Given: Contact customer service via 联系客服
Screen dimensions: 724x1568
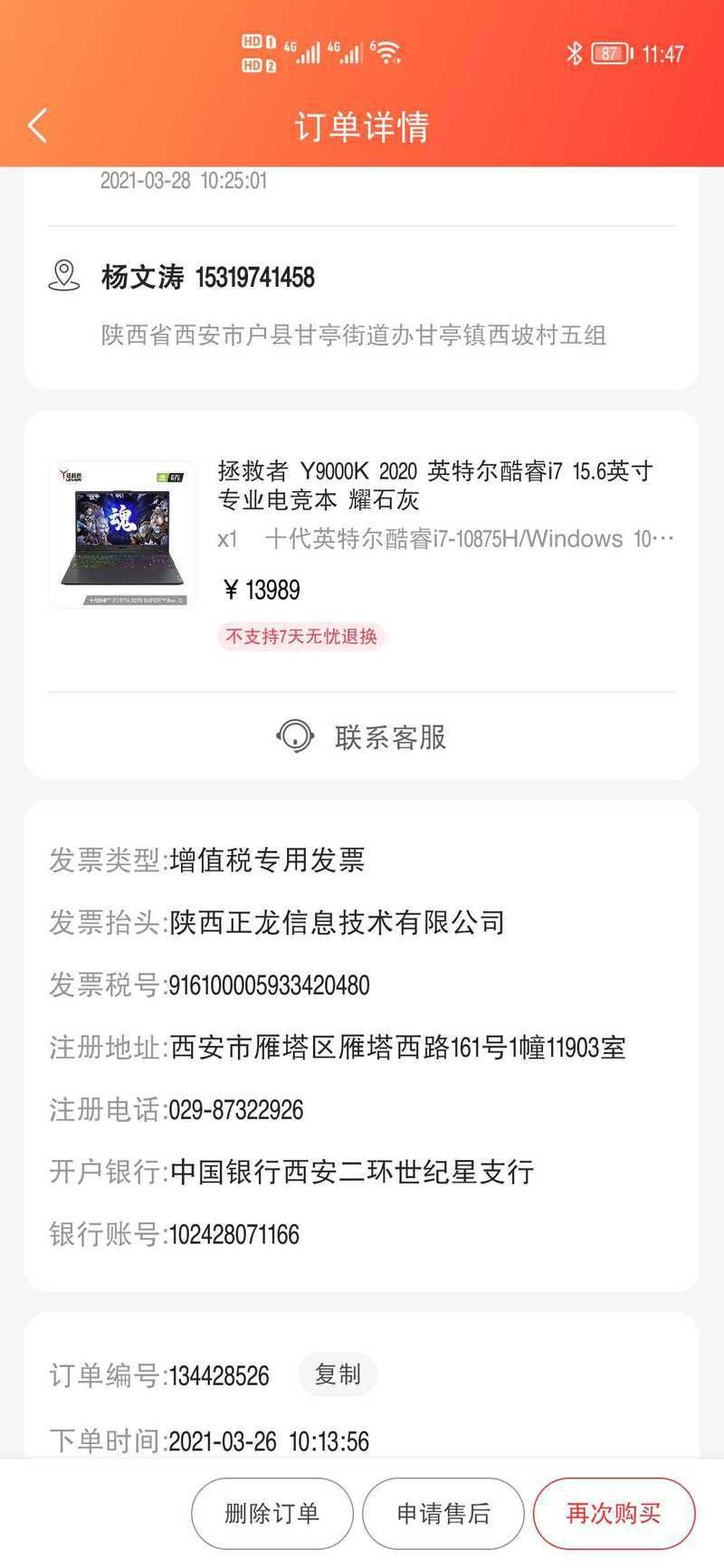Looking at the screenshot, I should 362,736.
